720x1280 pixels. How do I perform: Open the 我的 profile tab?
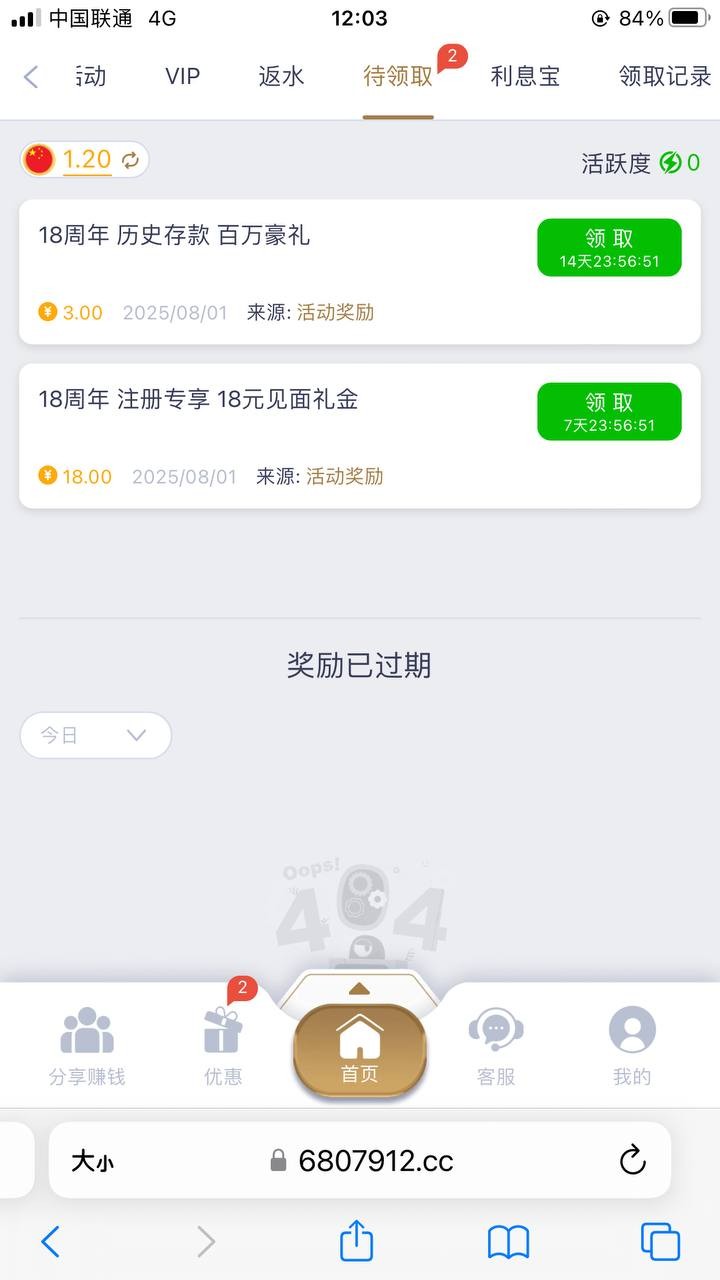(632, 1047)
